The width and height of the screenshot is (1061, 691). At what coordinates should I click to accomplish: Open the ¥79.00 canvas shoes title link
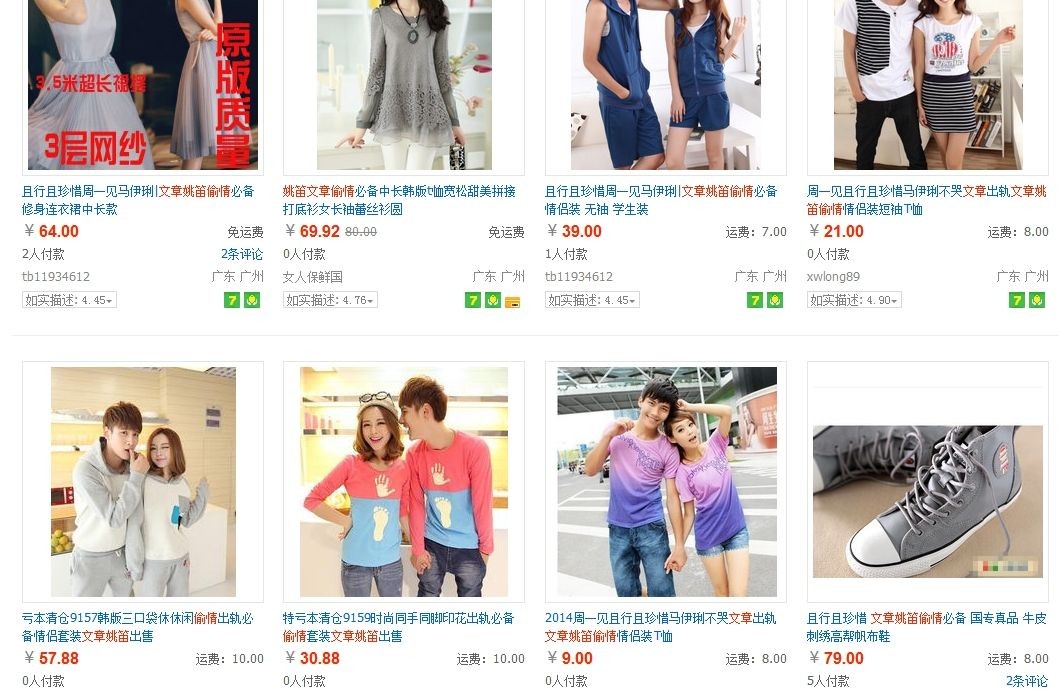[x=926, y=627]
